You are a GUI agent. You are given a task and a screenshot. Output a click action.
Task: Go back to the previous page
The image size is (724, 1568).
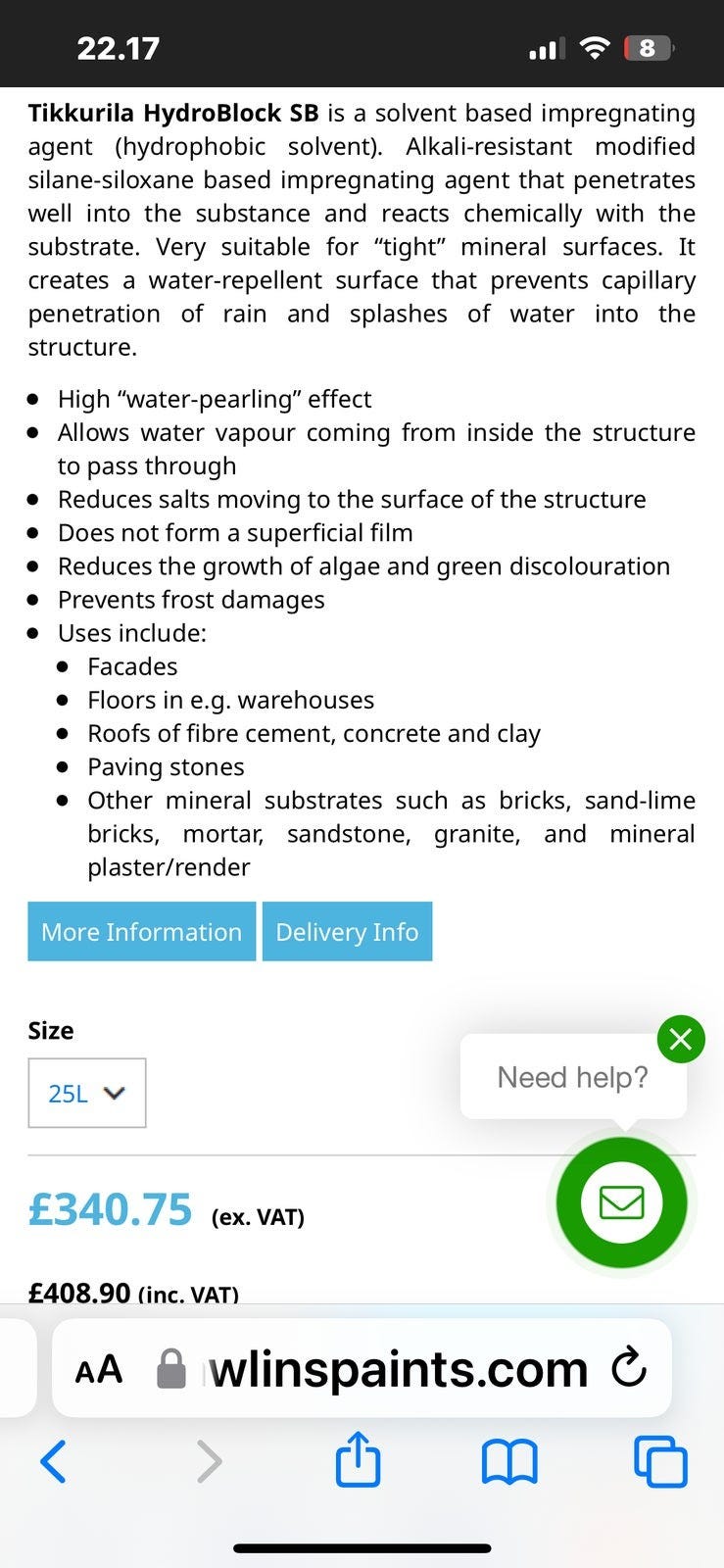[x=54, y=1461]
